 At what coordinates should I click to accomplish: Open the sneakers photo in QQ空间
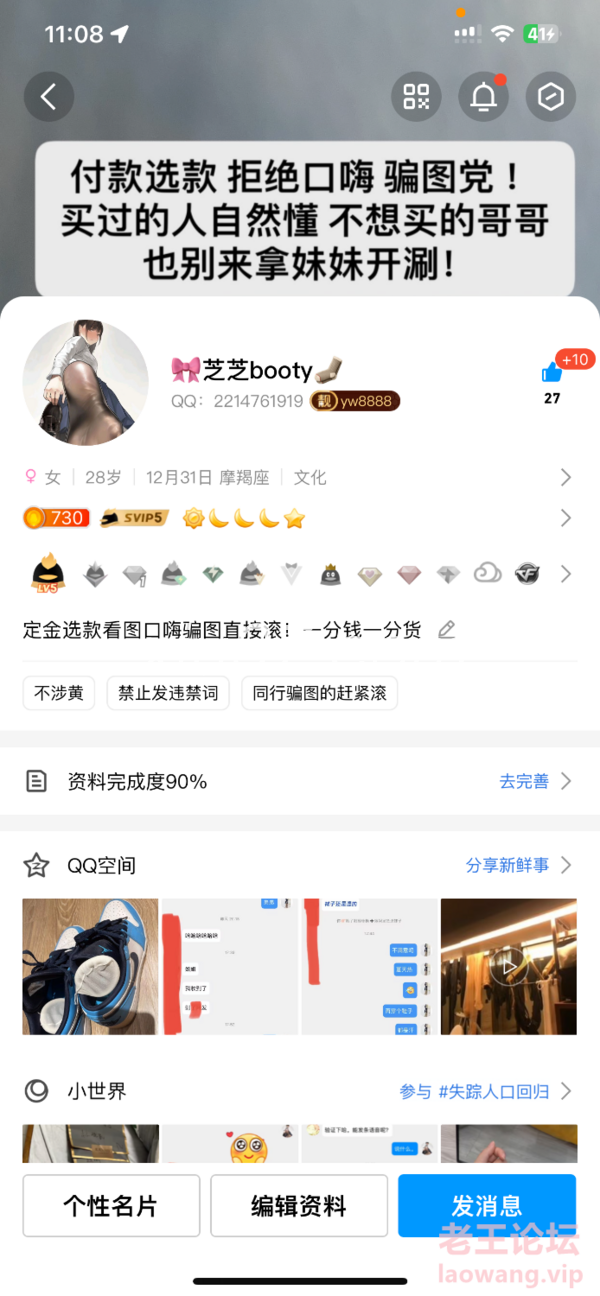[x=91, y=966]
